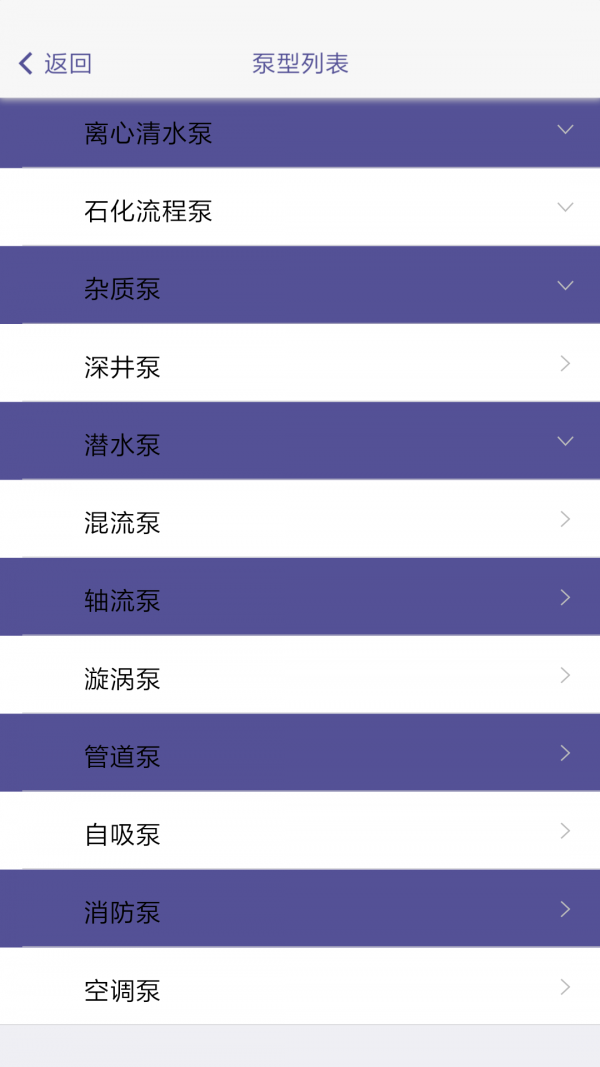The height and width of the screenshot is (1067, 600).
Task: Open the 漩涡泵 item
Action: pyautogui.click(x=300, y=678)
